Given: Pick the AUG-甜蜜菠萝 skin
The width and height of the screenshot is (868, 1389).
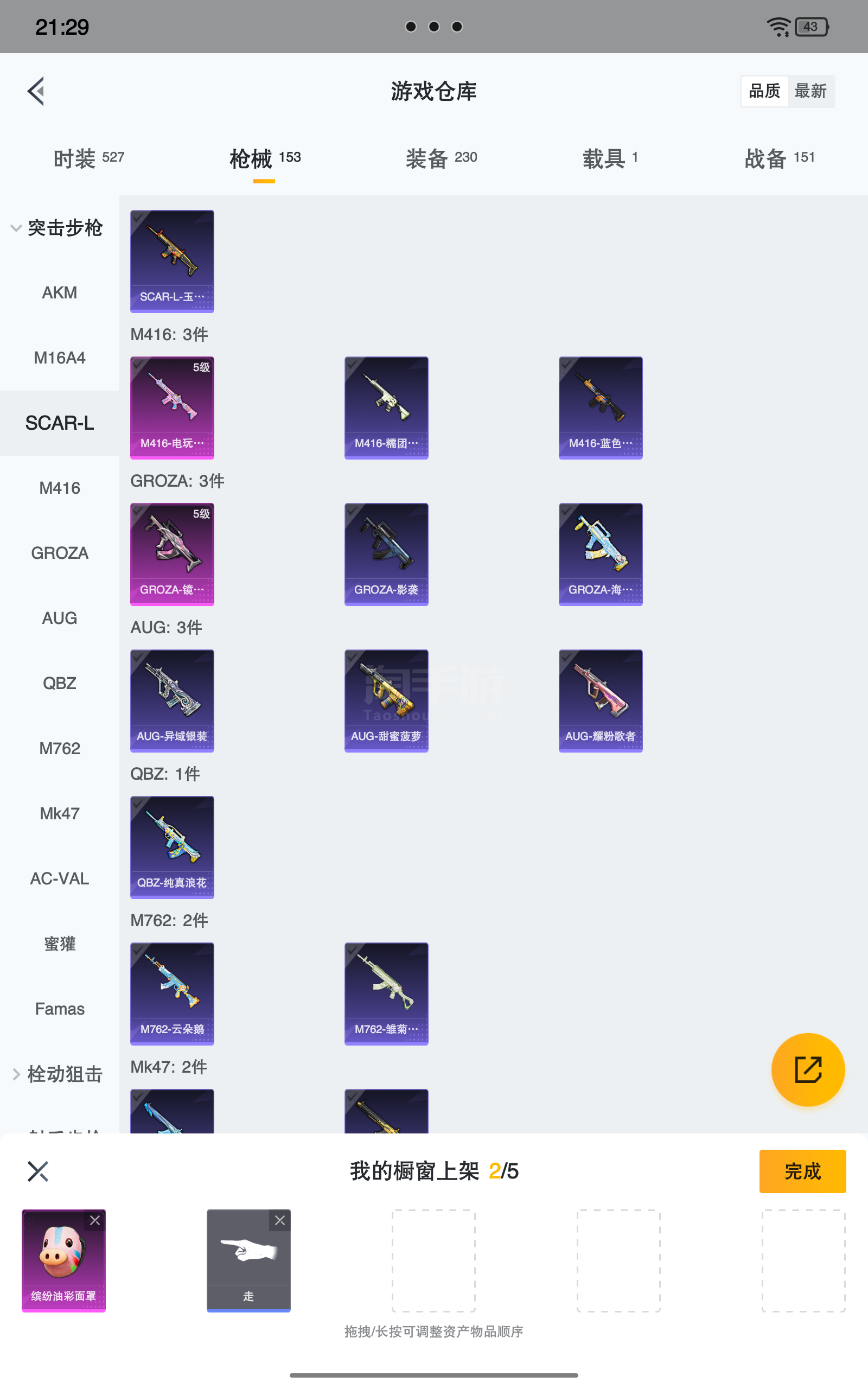Looking at the screenshot, I should (386, 700).
